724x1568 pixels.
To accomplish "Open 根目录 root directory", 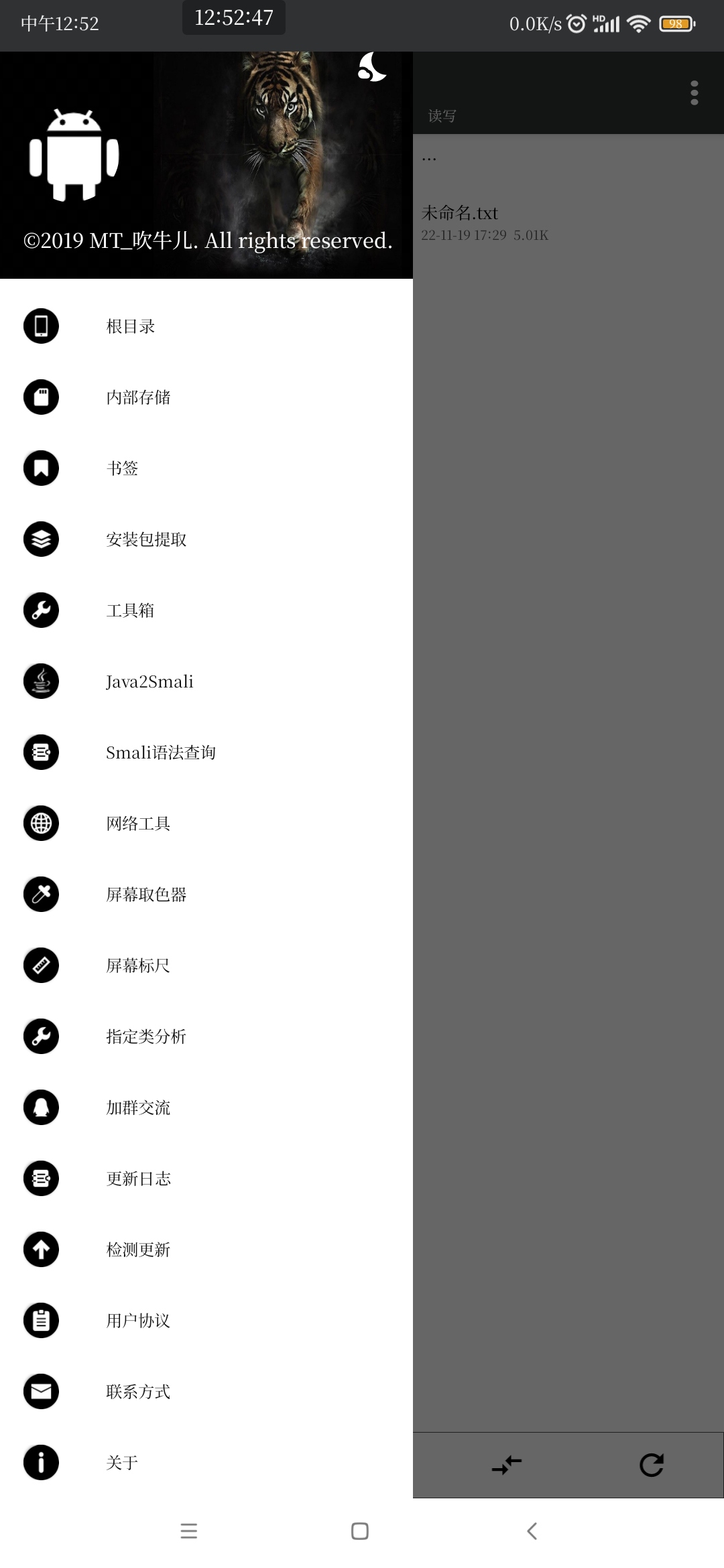I will coord(206,326).
